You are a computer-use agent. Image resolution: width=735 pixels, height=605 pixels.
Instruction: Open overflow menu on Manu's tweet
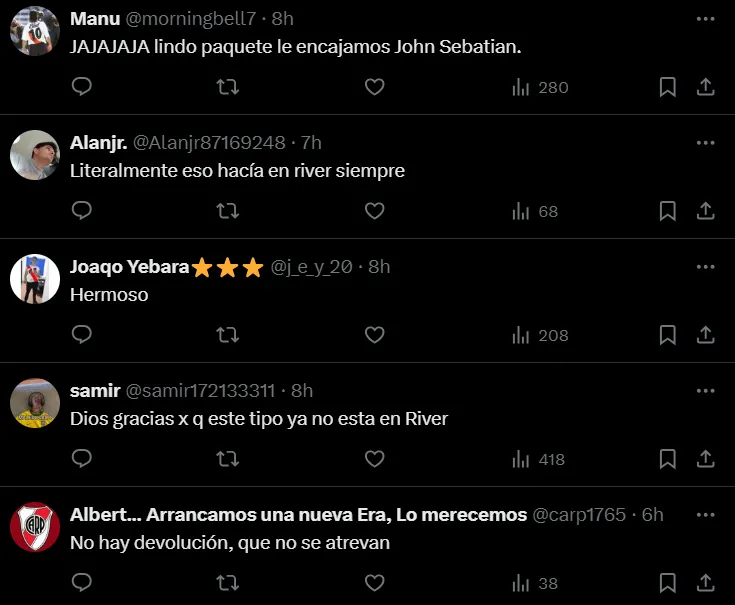coord(705,19)
